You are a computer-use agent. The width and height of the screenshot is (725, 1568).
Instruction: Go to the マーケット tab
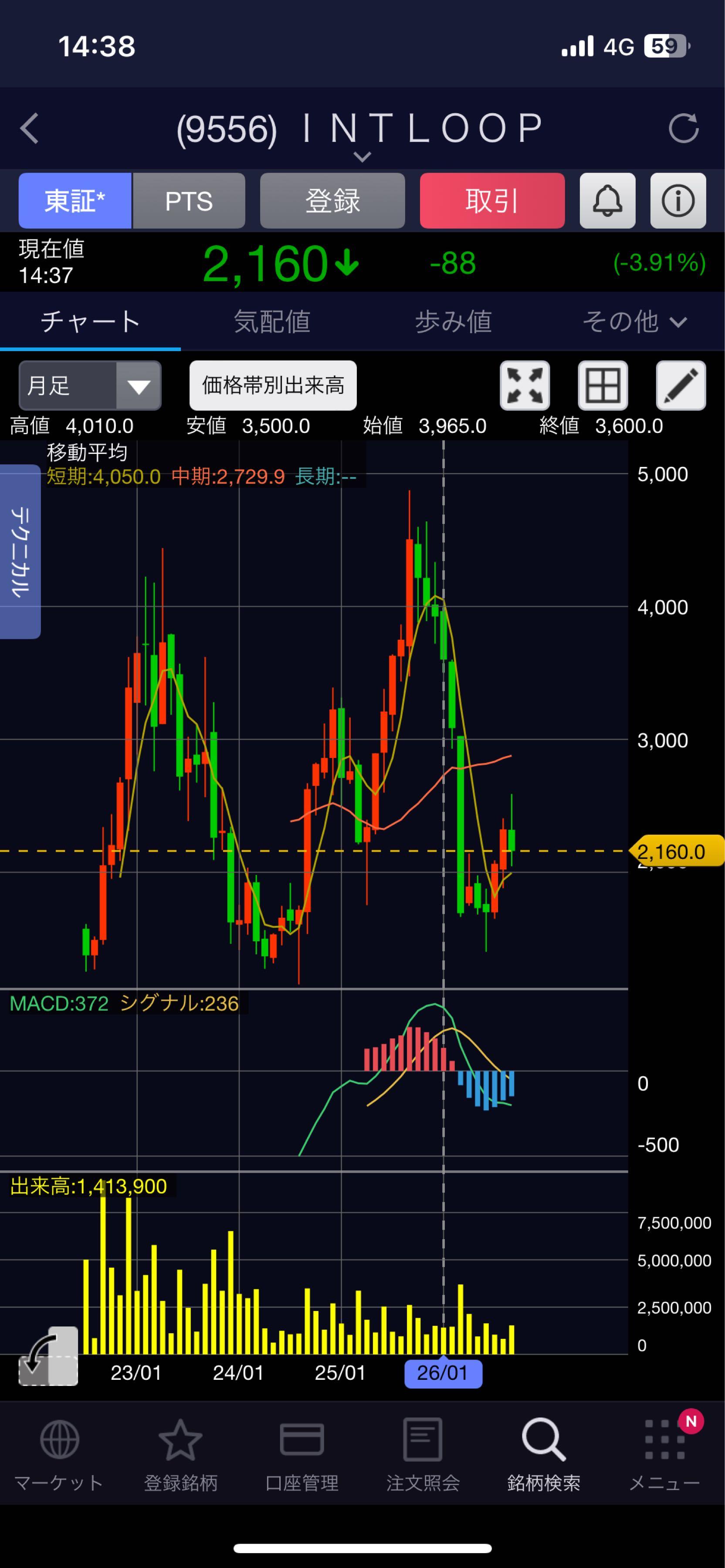tap(59, 1455)
